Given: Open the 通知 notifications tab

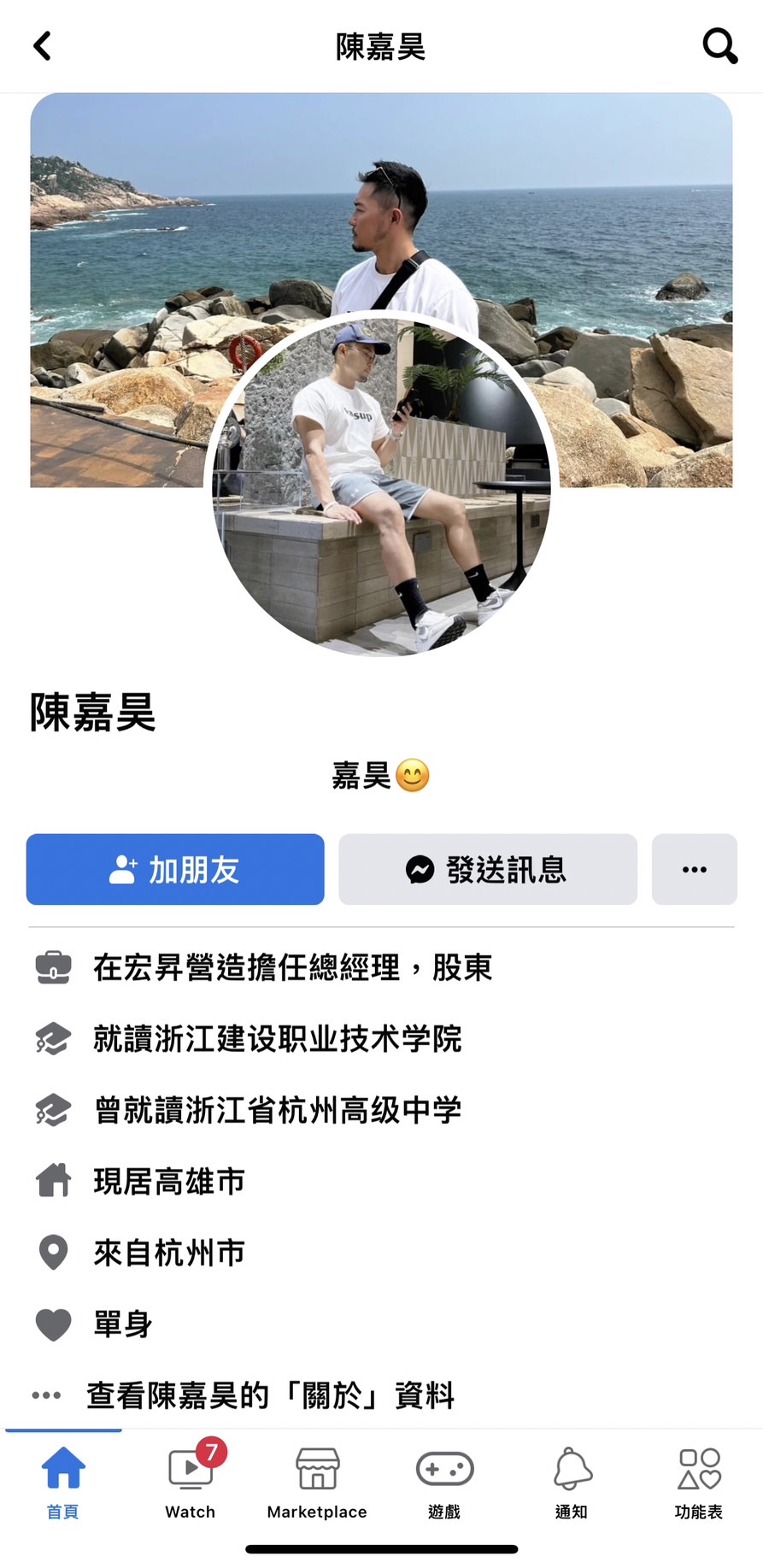Looking at the screenshot, I should tap(572, 1483).
